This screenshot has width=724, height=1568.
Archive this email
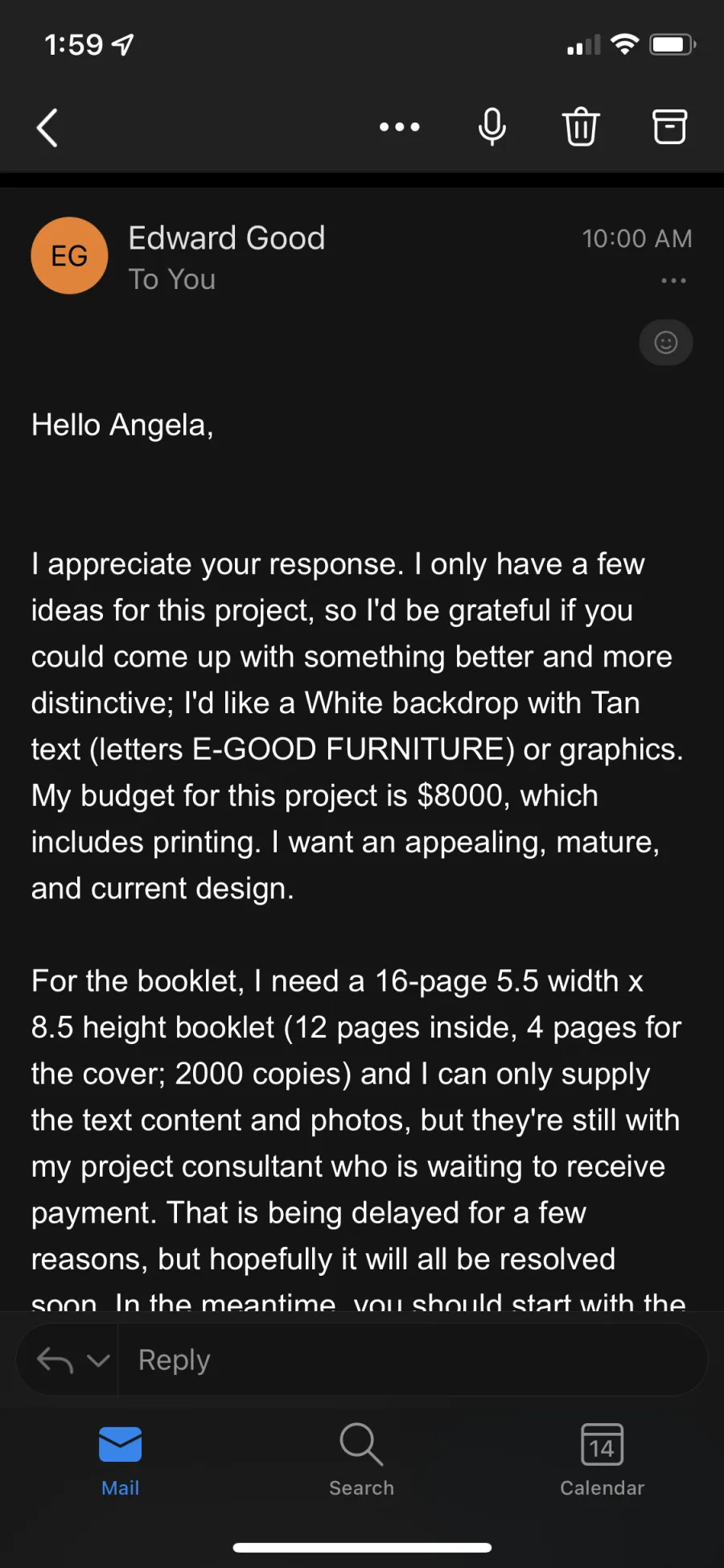point(669,127)
